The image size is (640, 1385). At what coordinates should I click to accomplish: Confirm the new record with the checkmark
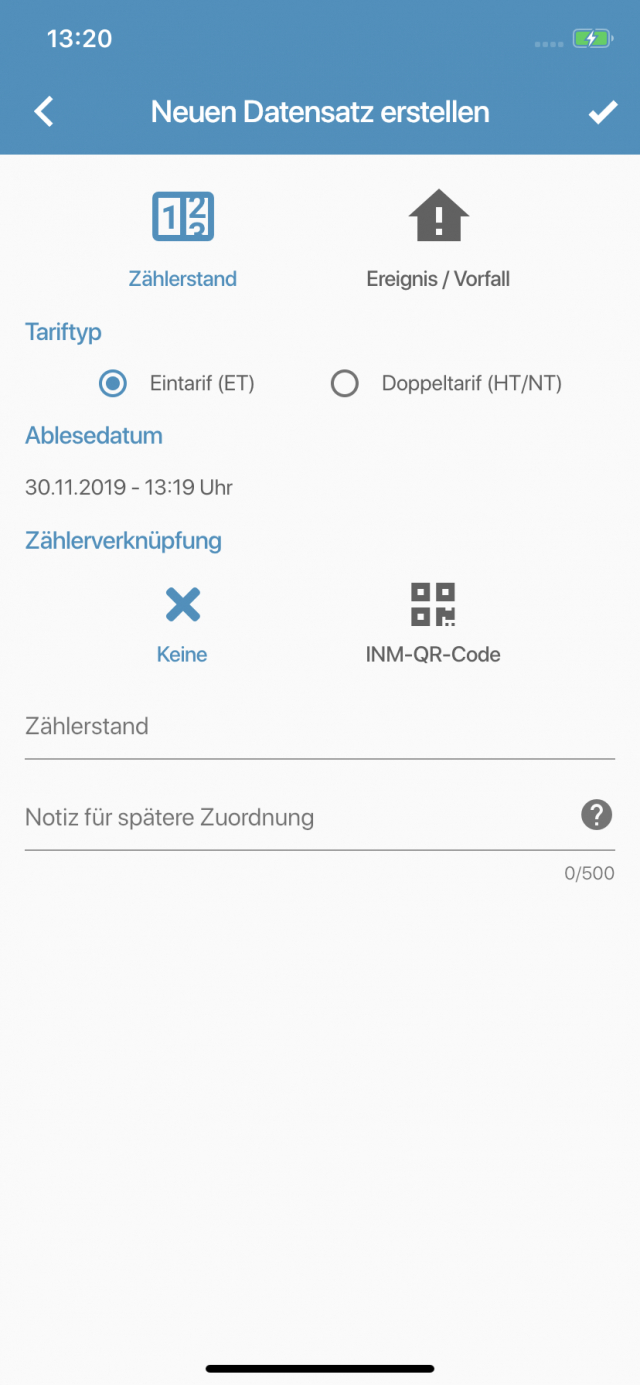602,112
